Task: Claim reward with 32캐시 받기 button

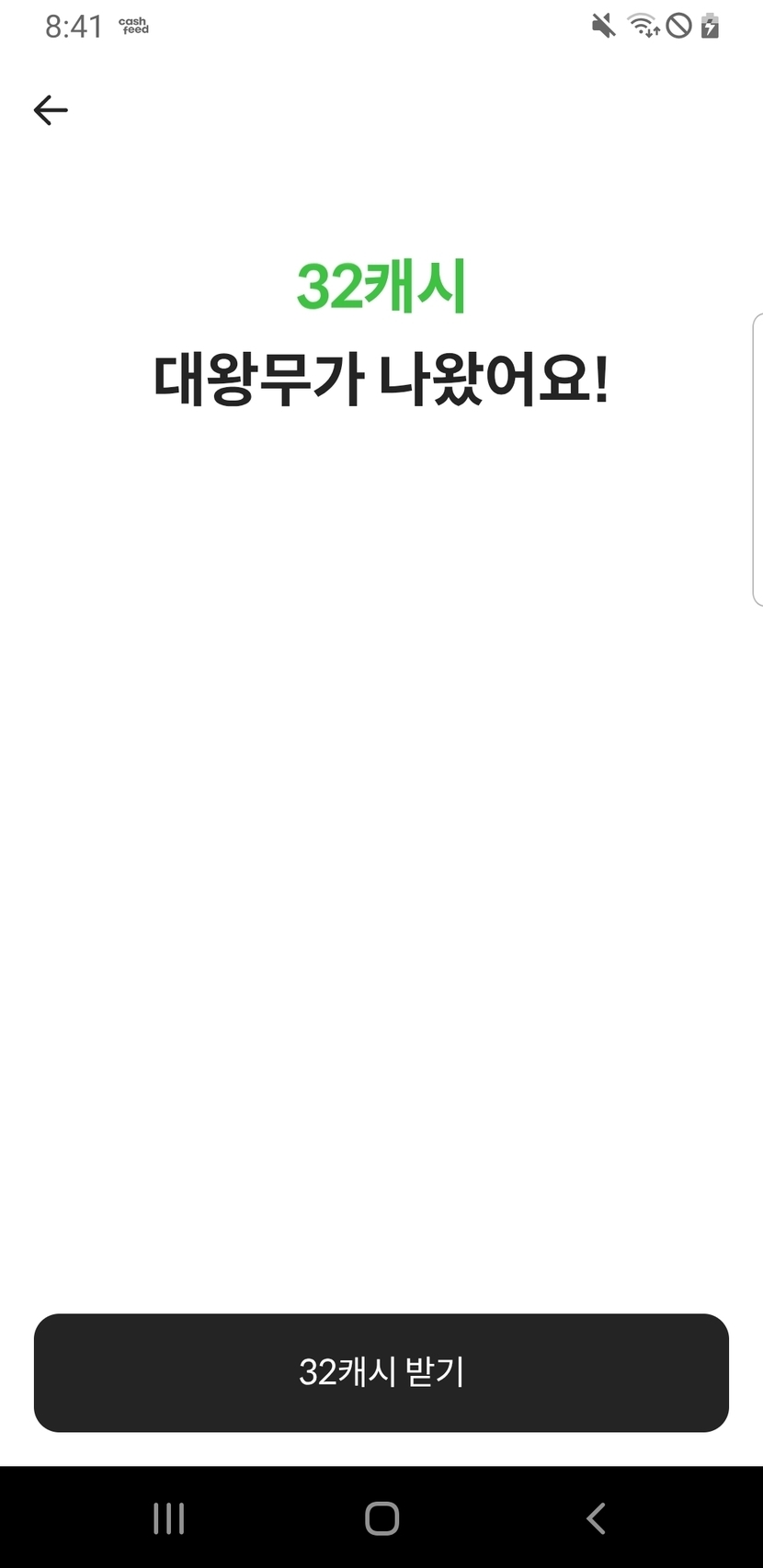Action: pyautogui.click(x=381, y=1372)
